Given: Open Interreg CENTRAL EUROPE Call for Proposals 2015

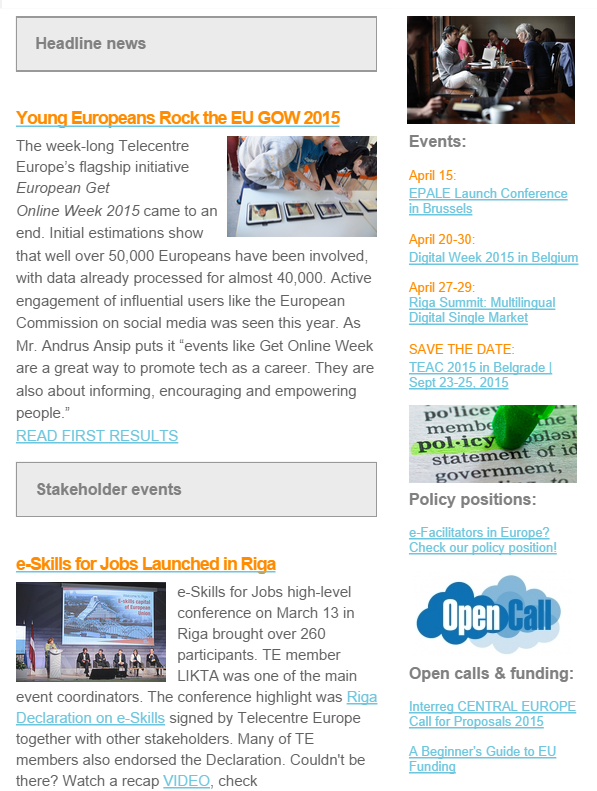Looking at the screenshot, I should [492, 714].
